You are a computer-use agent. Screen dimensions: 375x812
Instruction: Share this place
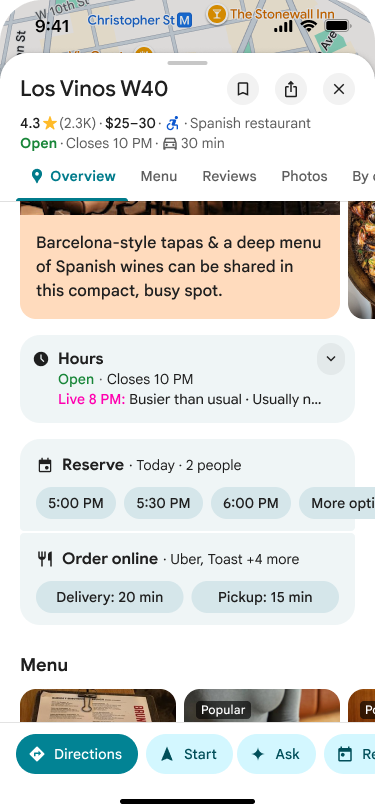291,89
